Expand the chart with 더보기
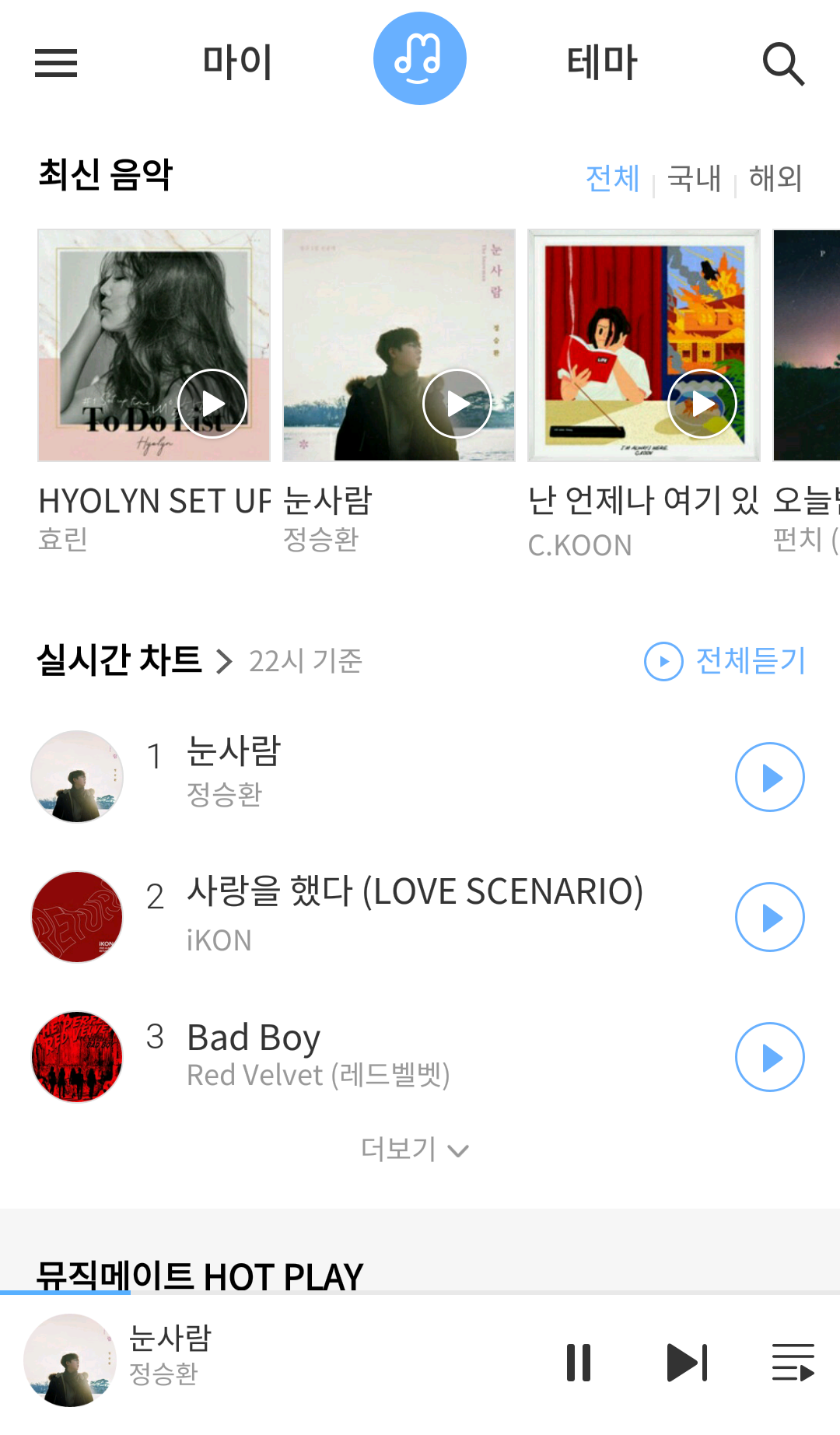Screen dimensions: 840x1435 415,1149
